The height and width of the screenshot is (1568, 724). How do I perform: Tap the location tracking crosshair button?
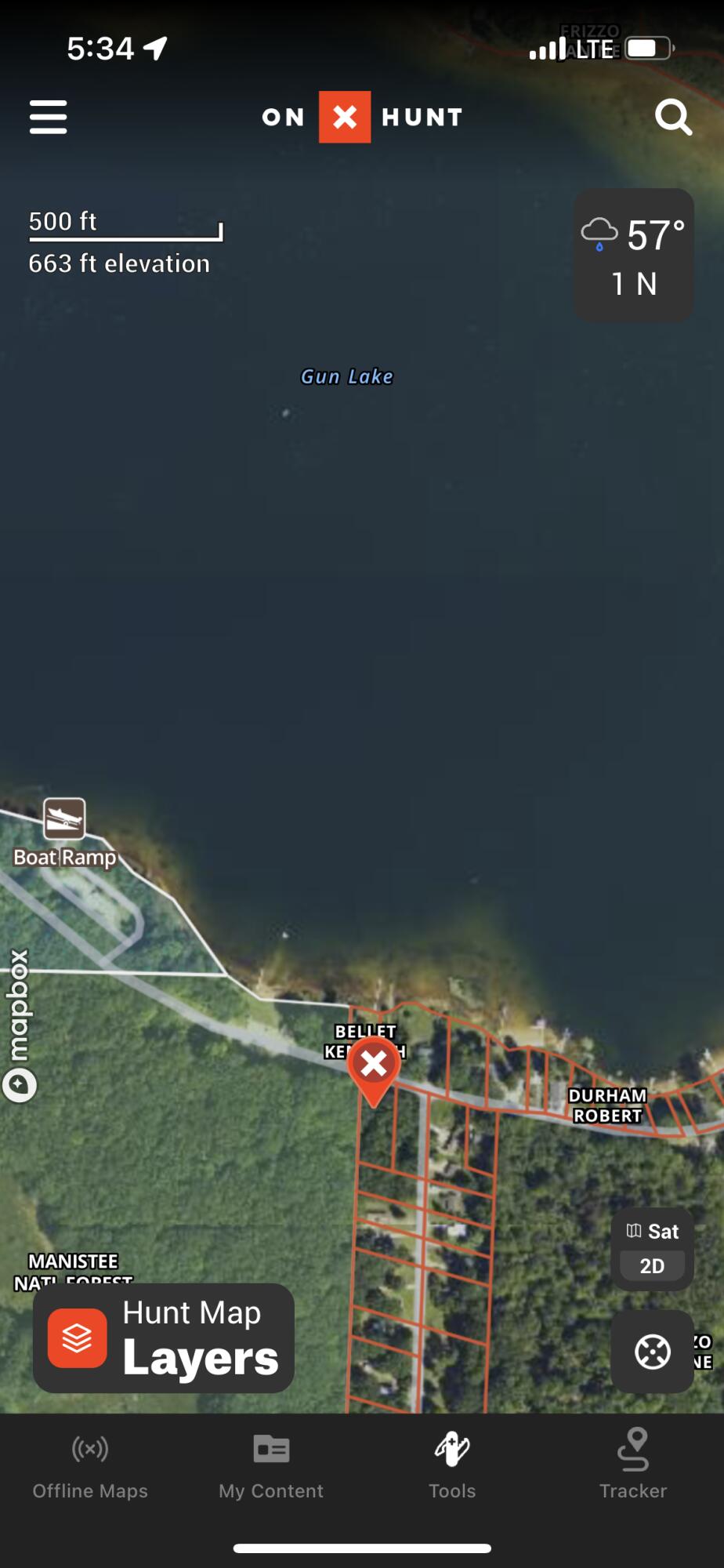652,1352
